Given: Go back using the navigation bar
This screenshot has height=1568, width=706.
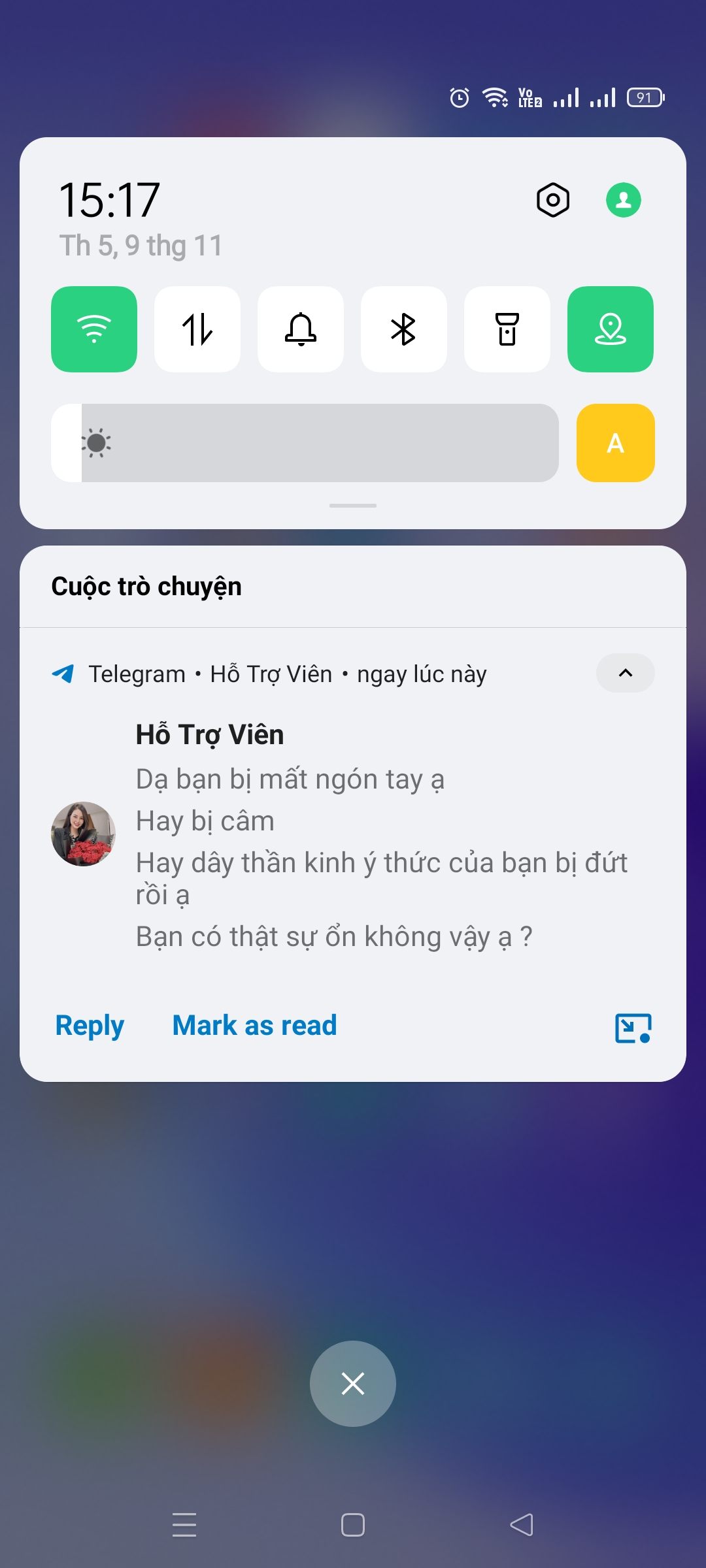Looking at the screenshot, I should [x=522, y=1525].
